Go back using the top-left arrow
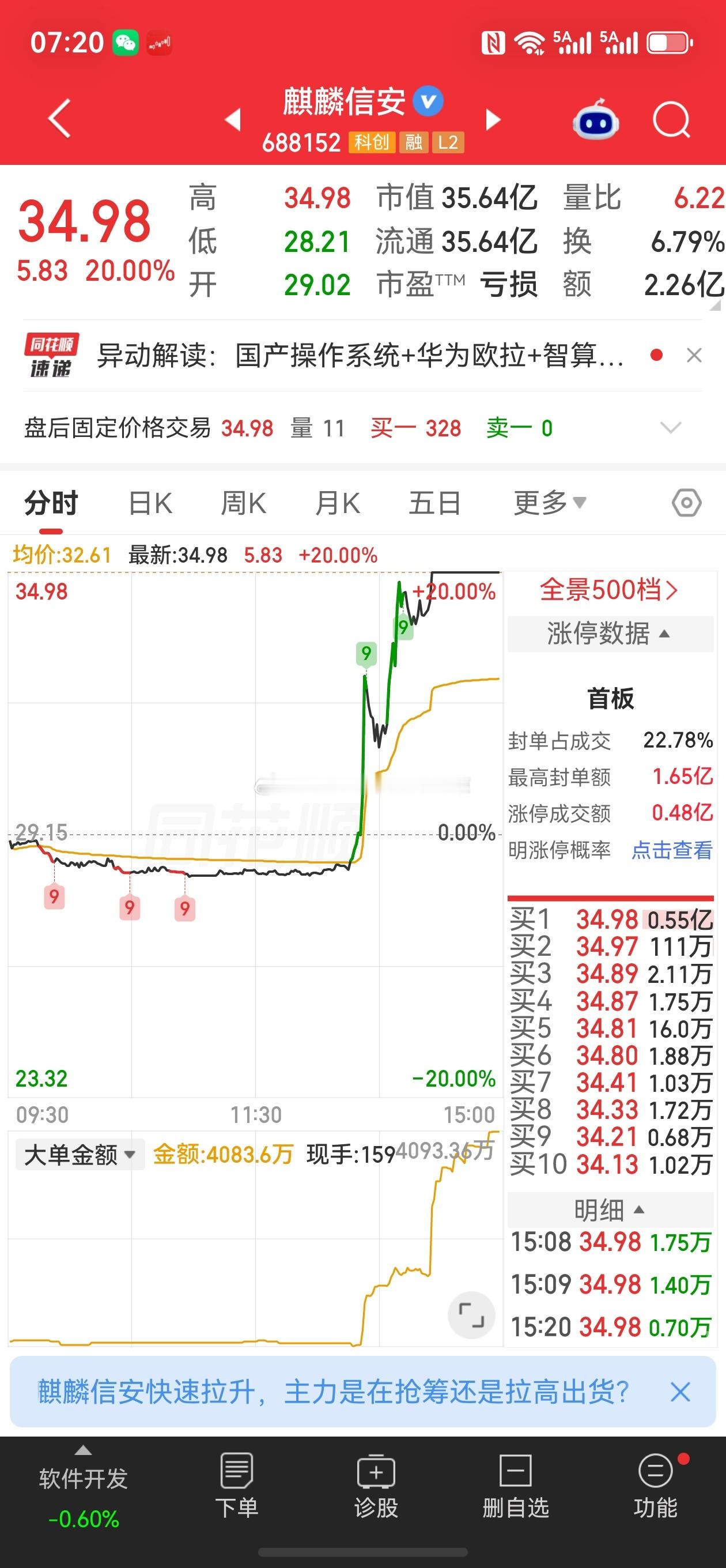 (60, 118)
